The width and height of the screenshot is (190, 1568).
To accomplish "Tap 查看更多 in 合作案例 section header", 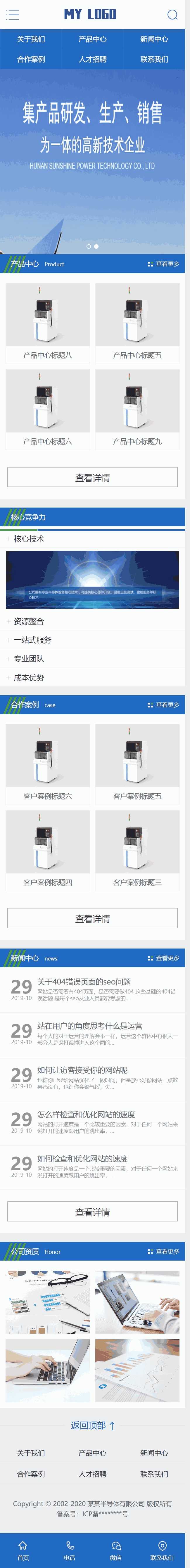I will 164,705.
